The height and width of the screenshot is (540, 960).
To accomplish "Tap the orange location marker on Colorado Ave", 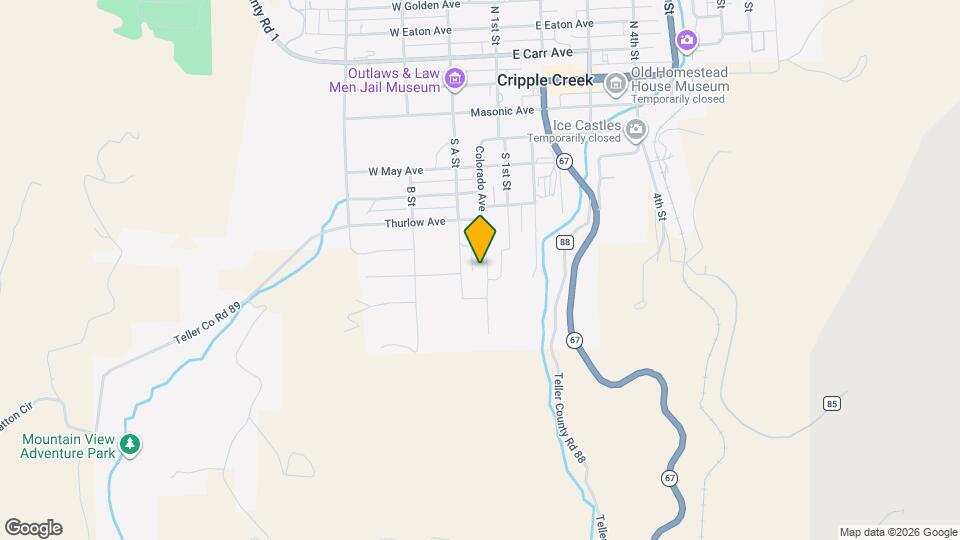I will (x=481, y=240).
